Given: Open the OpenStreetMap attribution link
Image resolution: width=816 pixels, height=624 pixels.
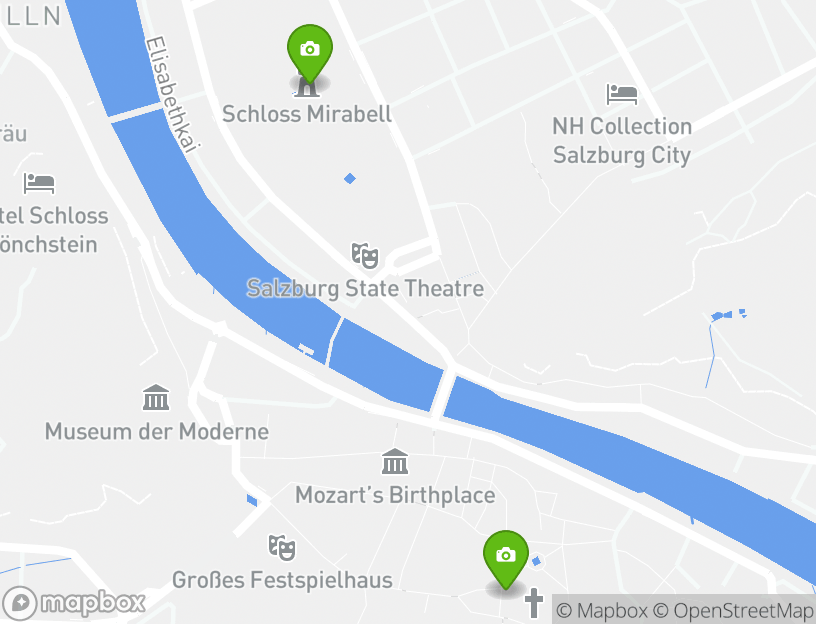Looking at the screenshot, I should (733, 610).
